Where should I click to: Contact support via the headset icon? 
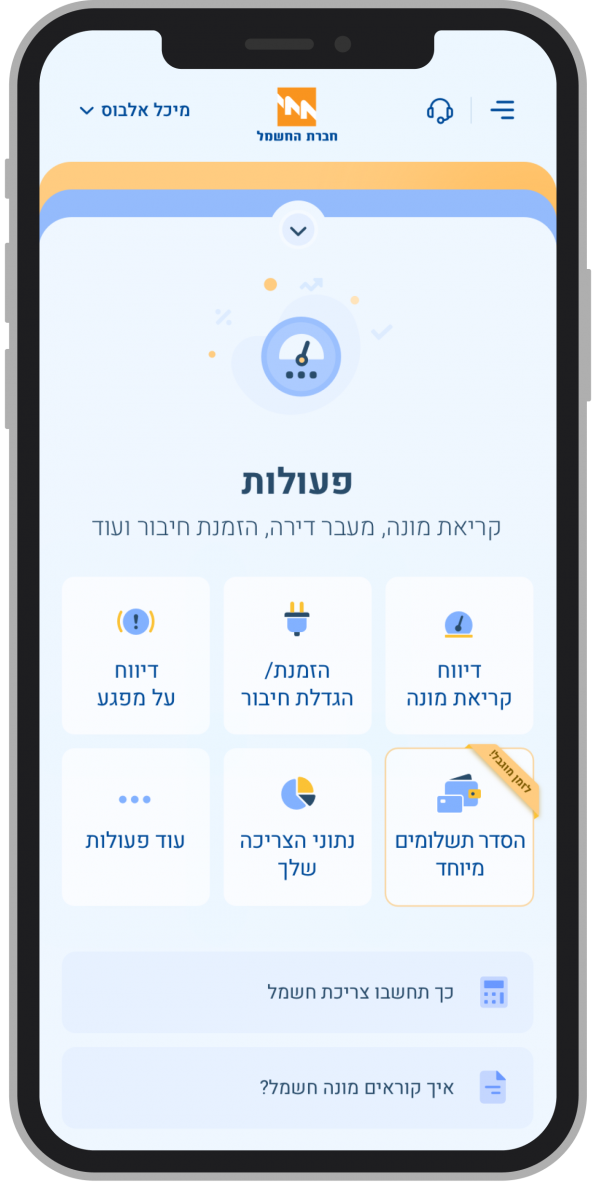[x=440, y=110]
